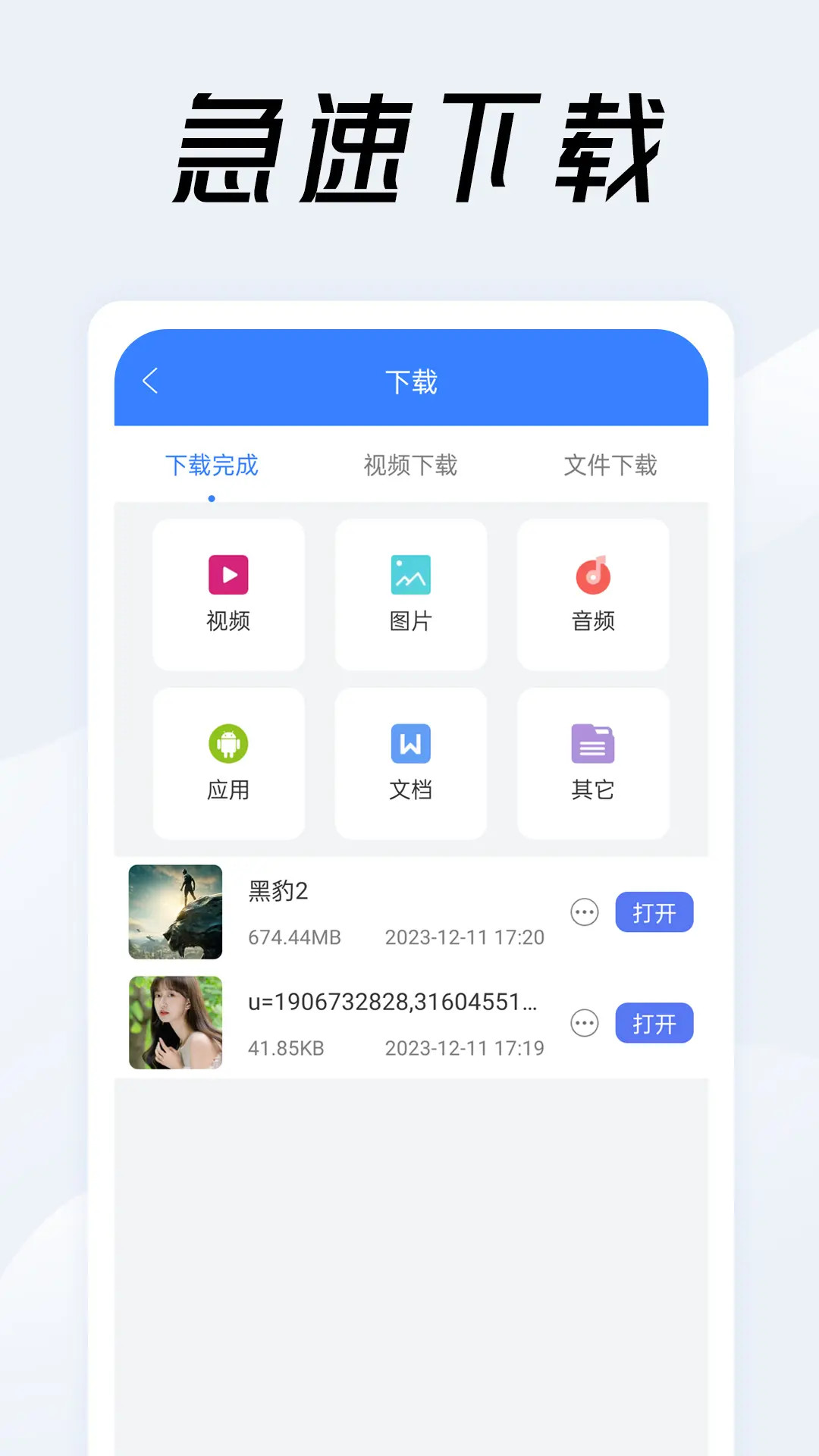Select the 下载完成 tab
819x1456 pixels.
211,466
